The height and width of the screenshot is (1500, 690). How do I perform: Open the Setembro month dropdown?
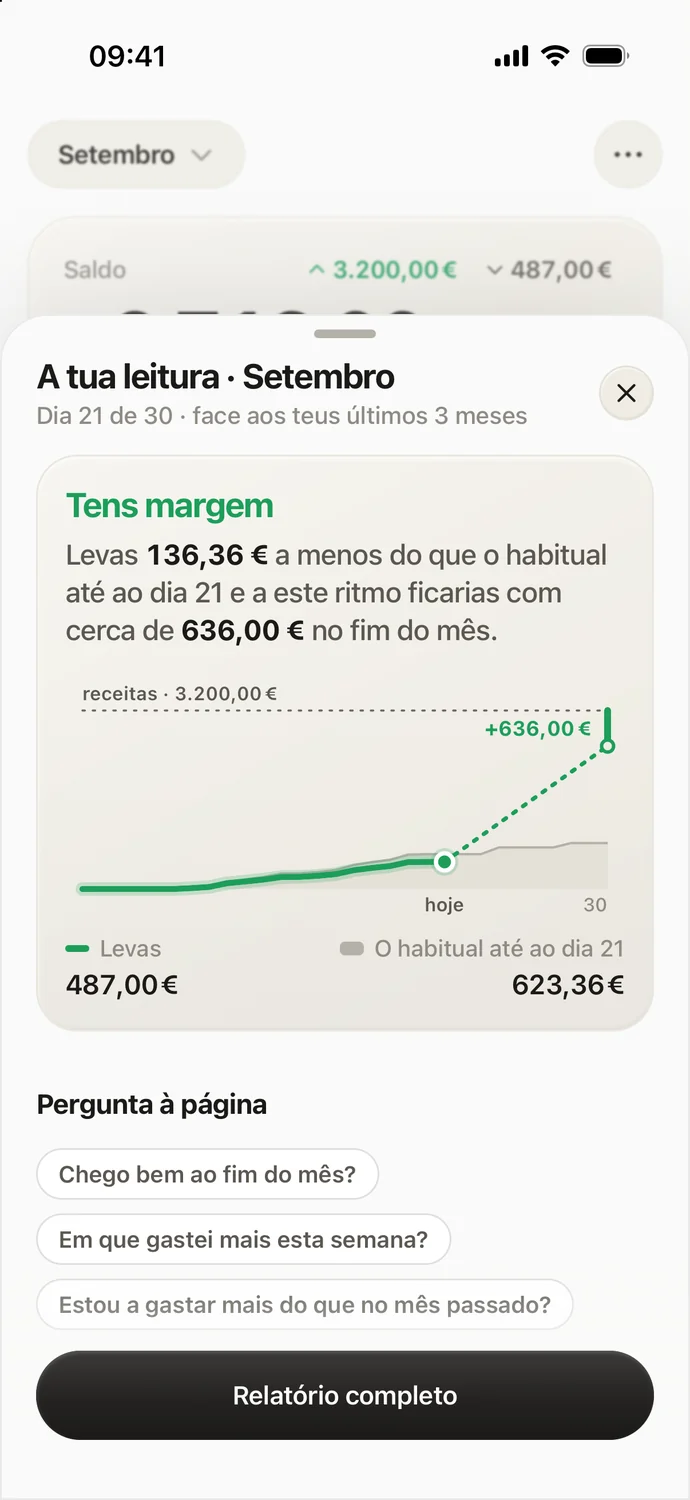tap(136, 155)
